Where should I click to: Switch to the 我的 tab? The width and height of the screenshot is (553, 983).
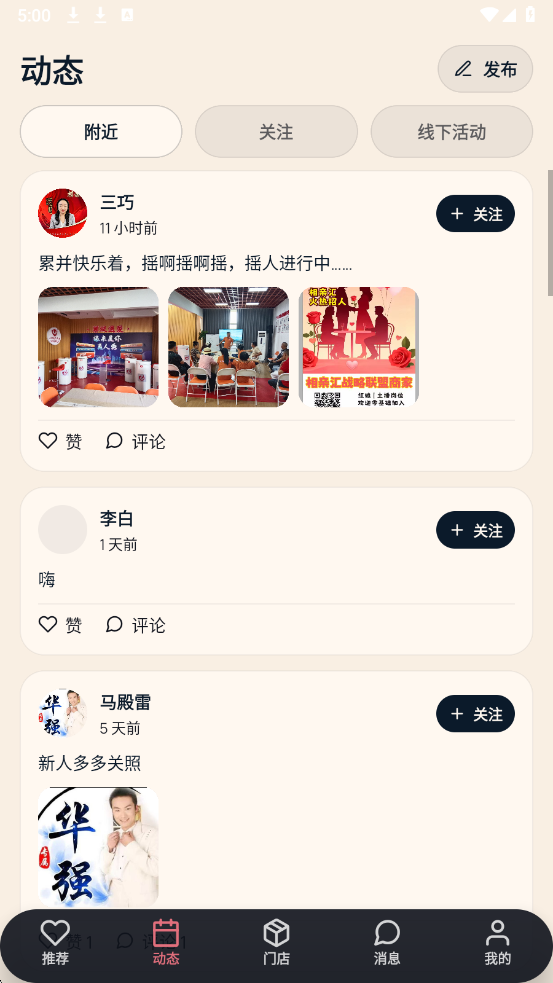(x=498, y=943)
